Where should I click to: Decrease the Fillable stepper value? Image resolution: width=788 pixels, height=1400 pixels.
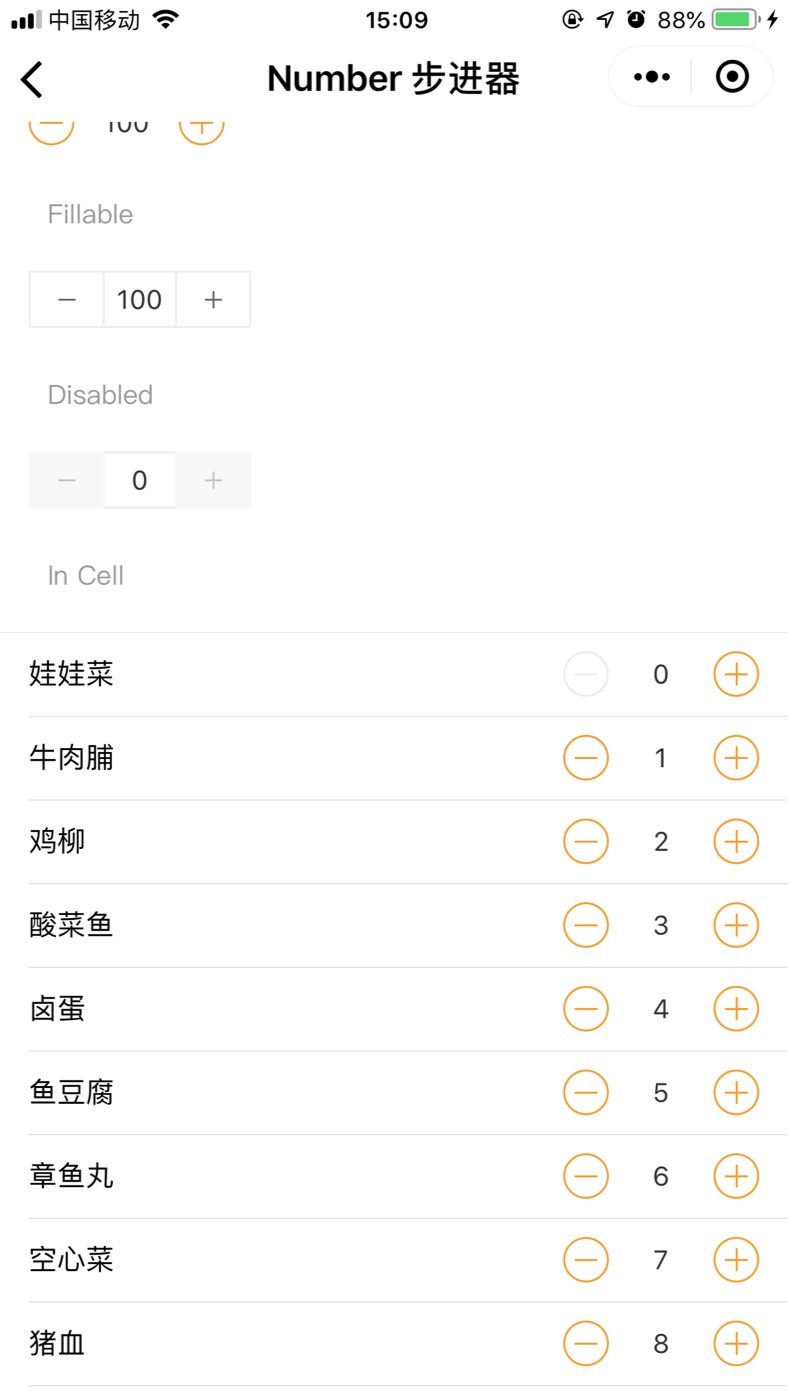(67, 300)
